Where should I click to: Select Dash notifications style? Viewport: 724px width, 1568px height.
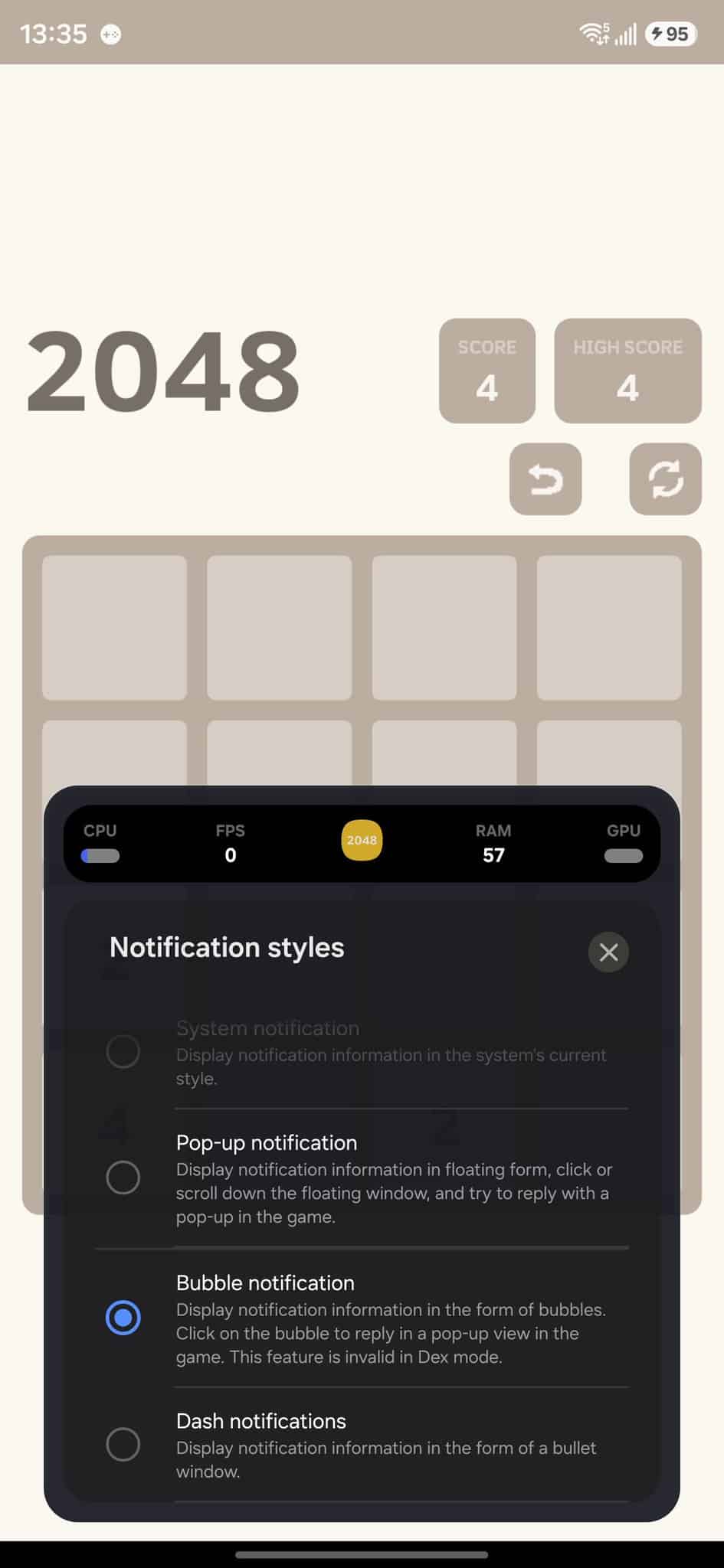point(123,1444)
